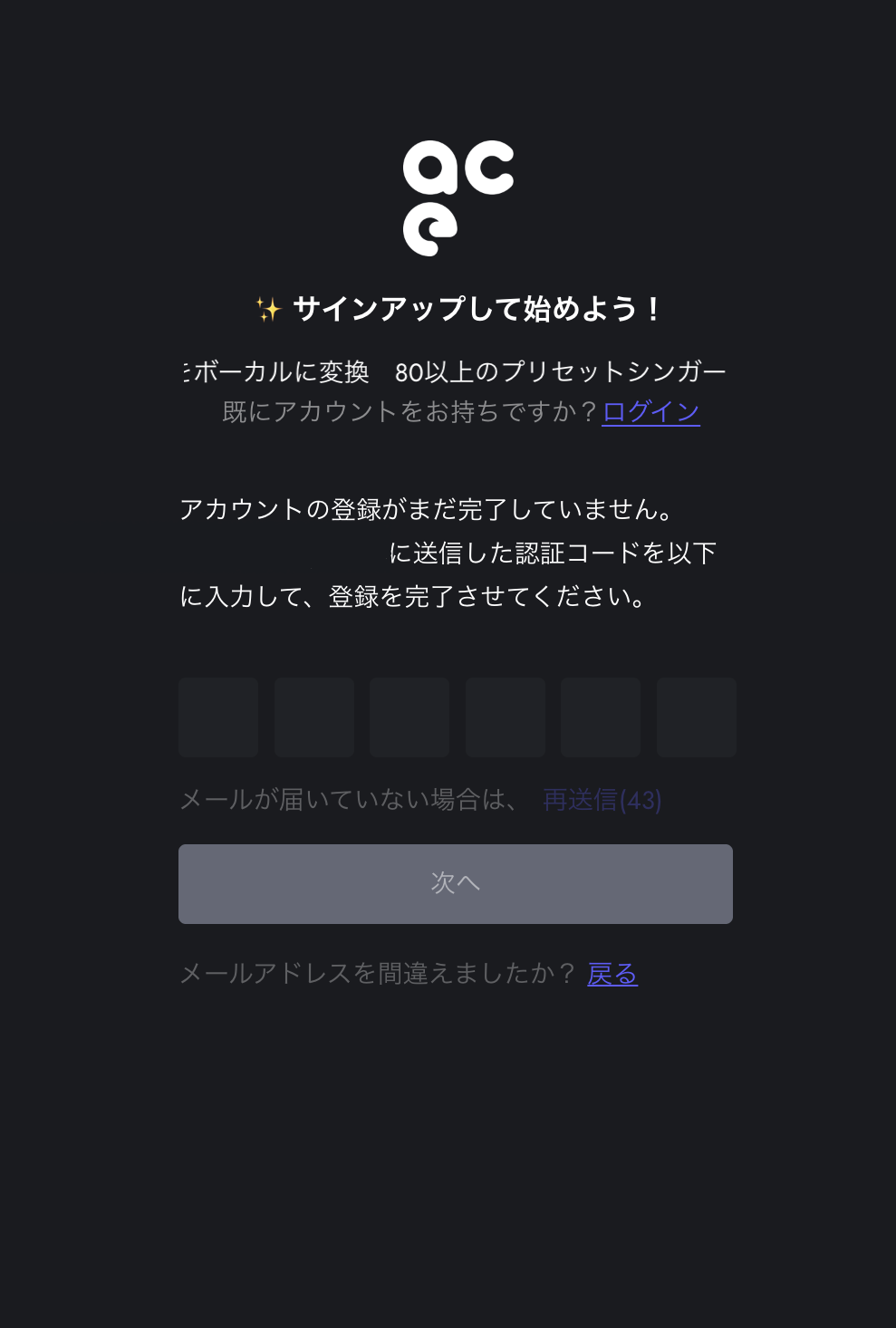The height and width of the screenshot is (1328, 896).
Task: Tap the last verification code box
Action: pyautogui.click(x=697, y=717)
